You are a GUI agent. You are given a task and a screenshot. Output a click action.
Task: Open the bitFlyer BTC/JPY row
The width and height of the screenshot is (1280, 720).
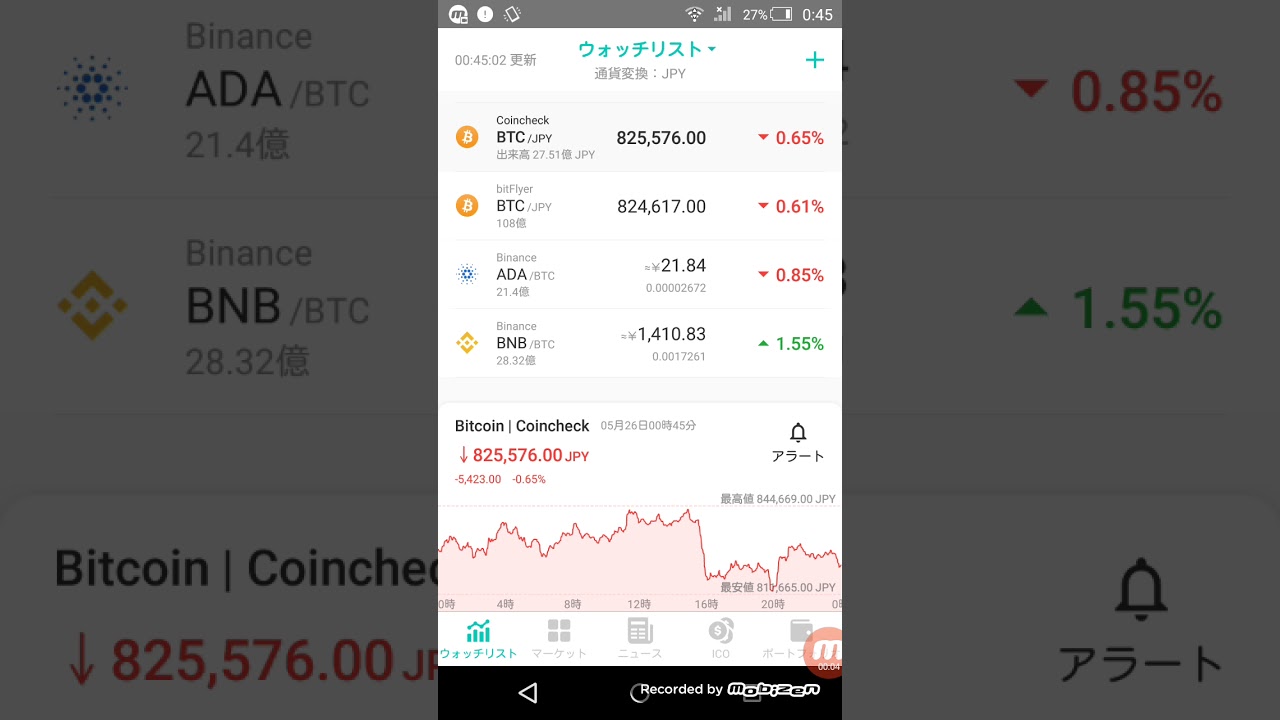click(x=639, y=206)
